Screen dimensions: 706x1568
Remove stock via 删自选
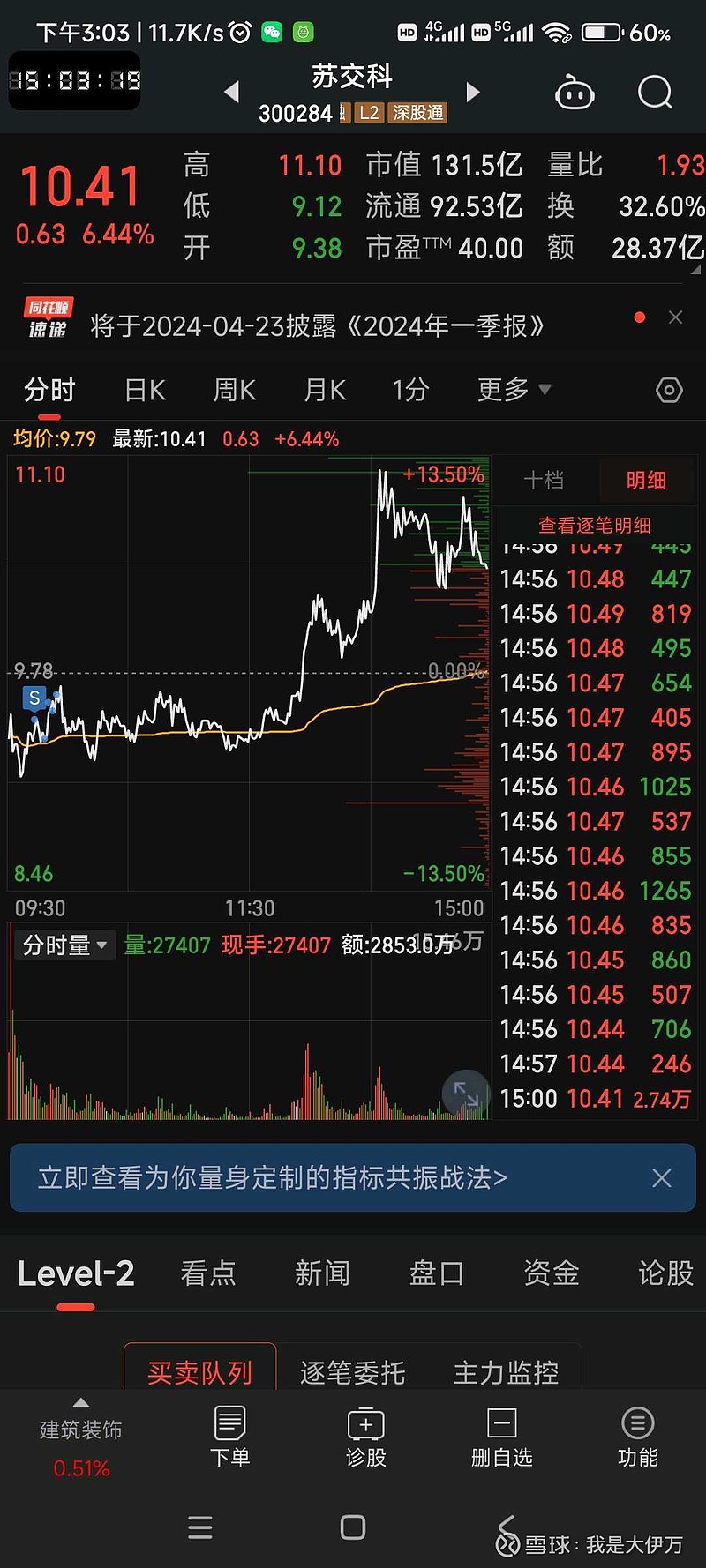coord(501,1437)
